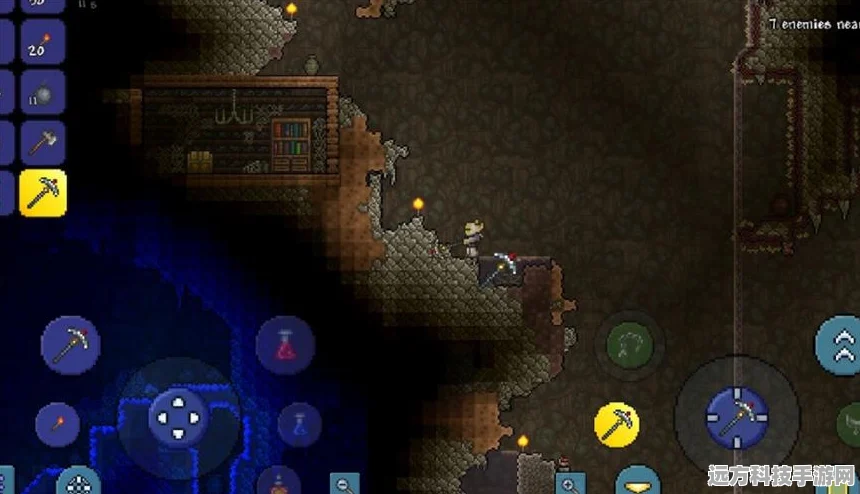Screen dimensions: 860x494
Task: Tap the highlighted yellow pickaxe hotbar slot
Action: (x=42, y=193)
